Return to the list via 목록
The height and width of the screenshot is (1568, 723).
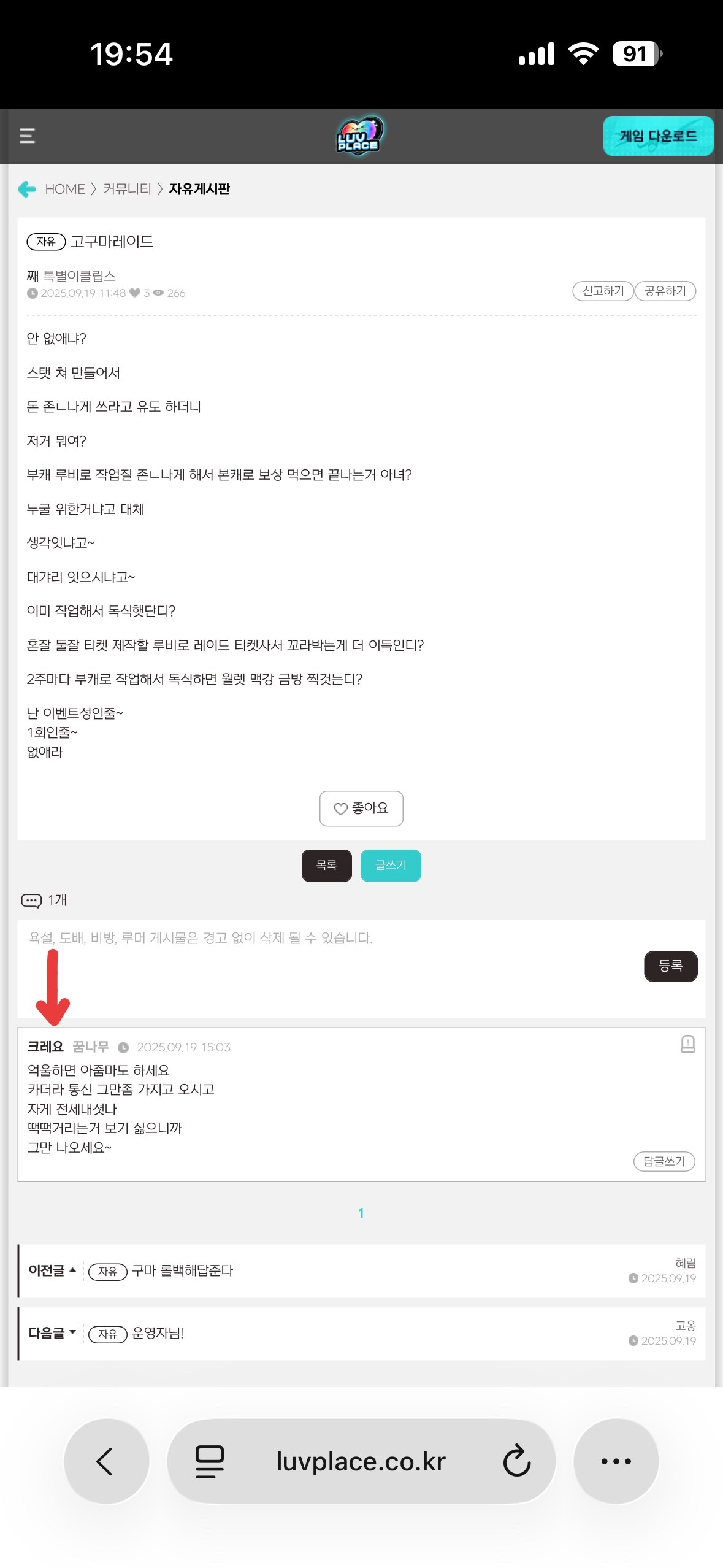tap(326, 865)
